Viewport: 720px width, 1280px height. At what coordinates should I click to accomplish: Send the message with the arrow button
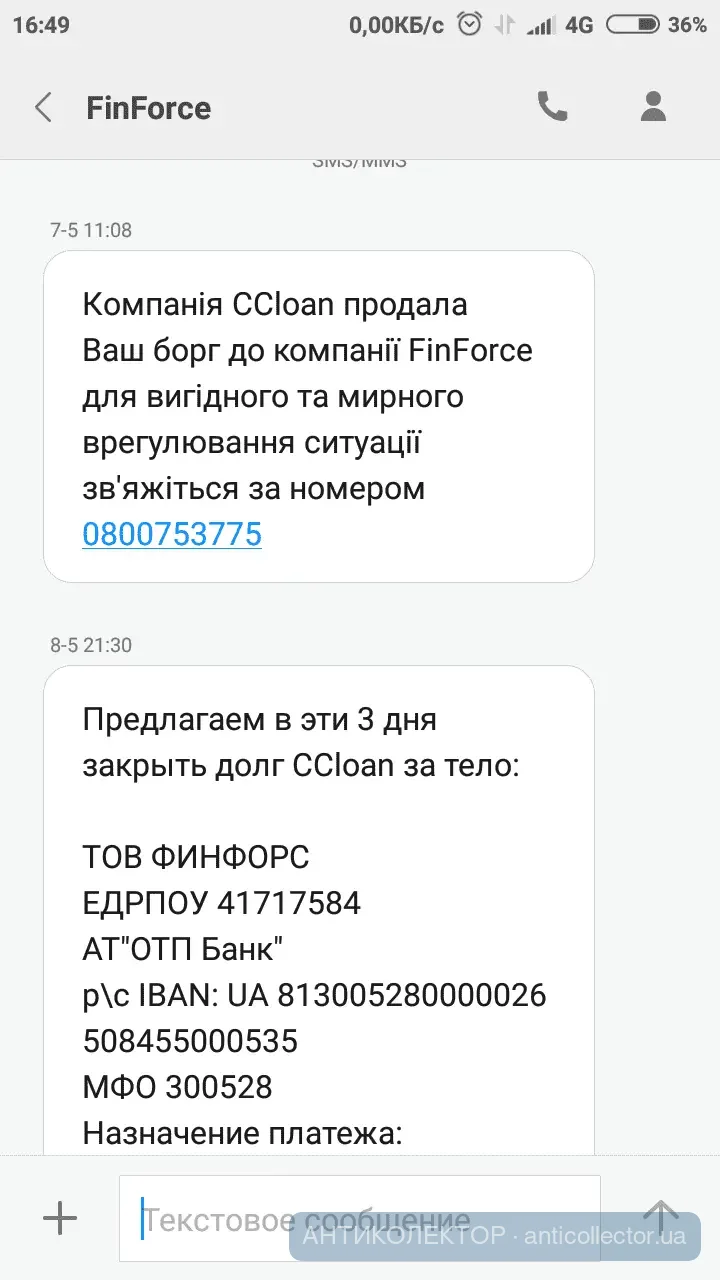point(660,1217)
